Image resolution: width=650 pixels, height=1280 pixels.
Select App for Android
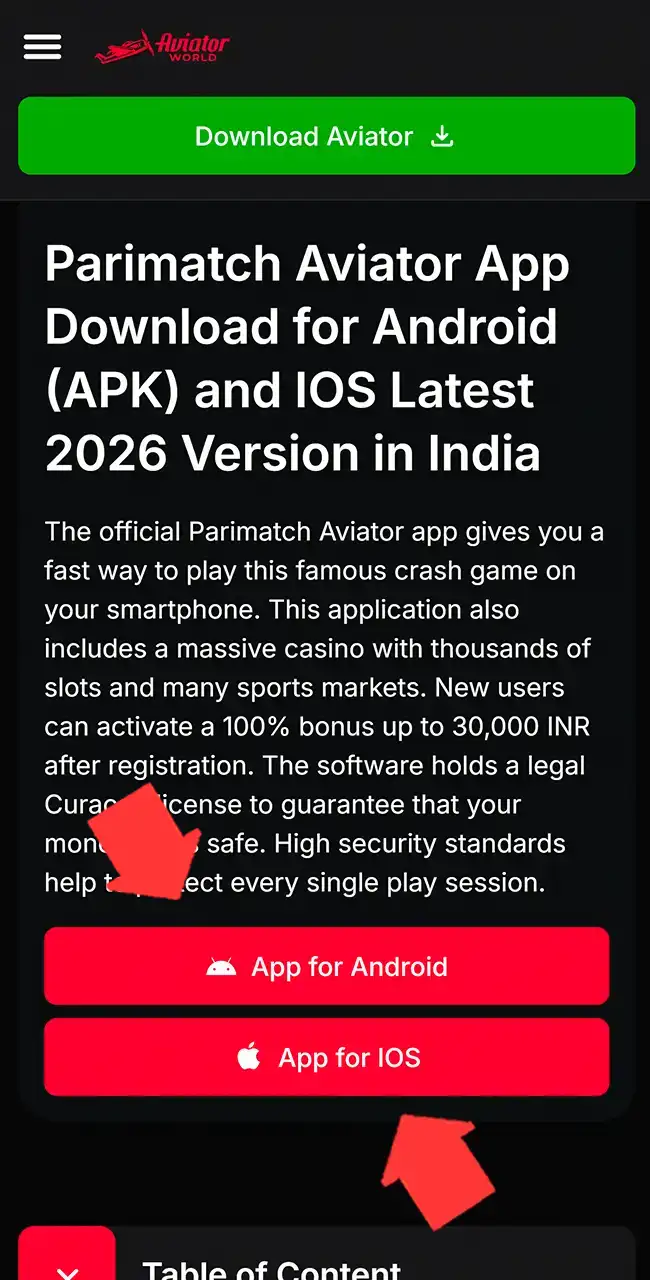(x=326, y=966)
